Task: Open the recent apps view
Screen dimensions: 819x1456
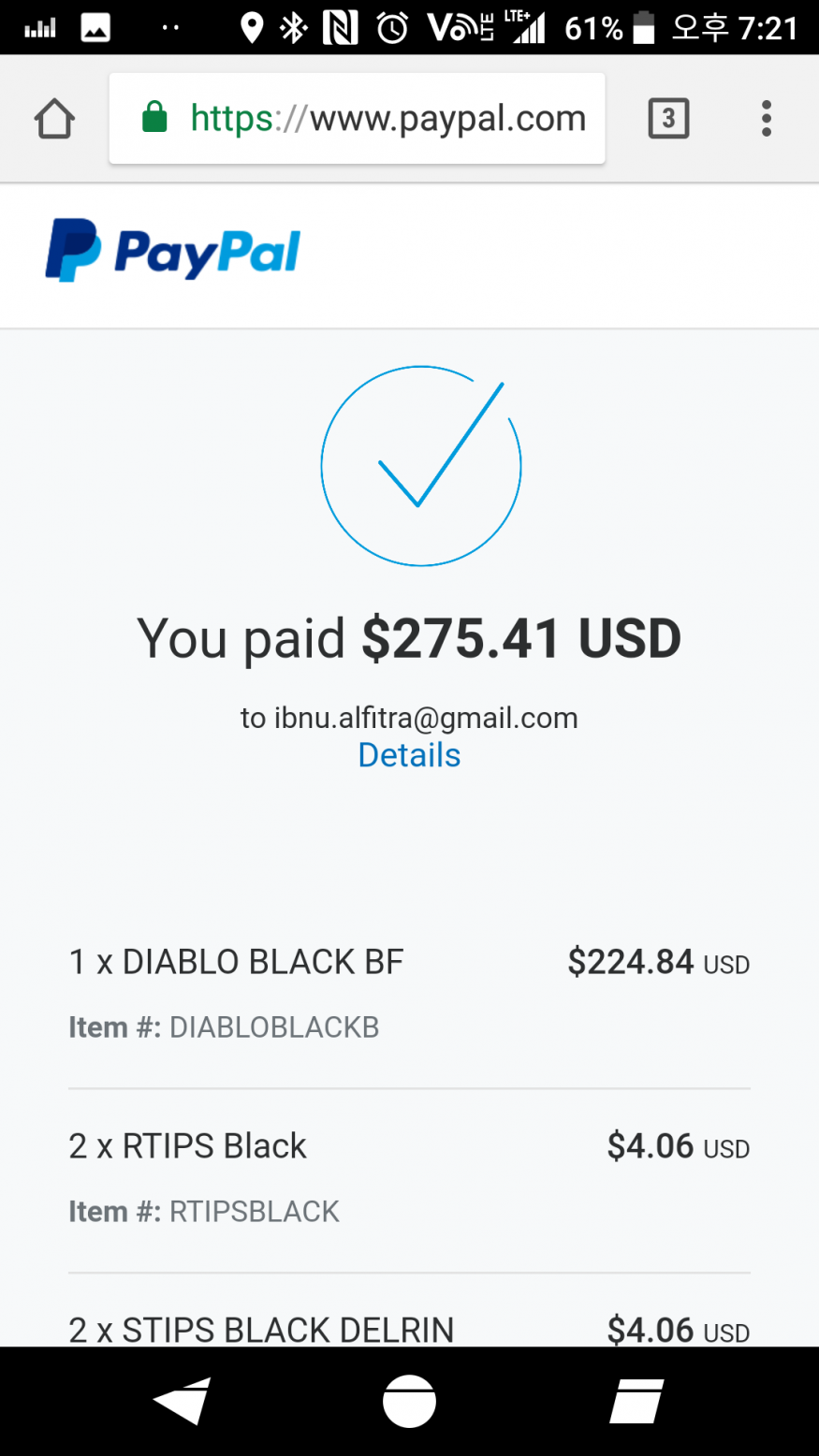Action: point(636,1401)
